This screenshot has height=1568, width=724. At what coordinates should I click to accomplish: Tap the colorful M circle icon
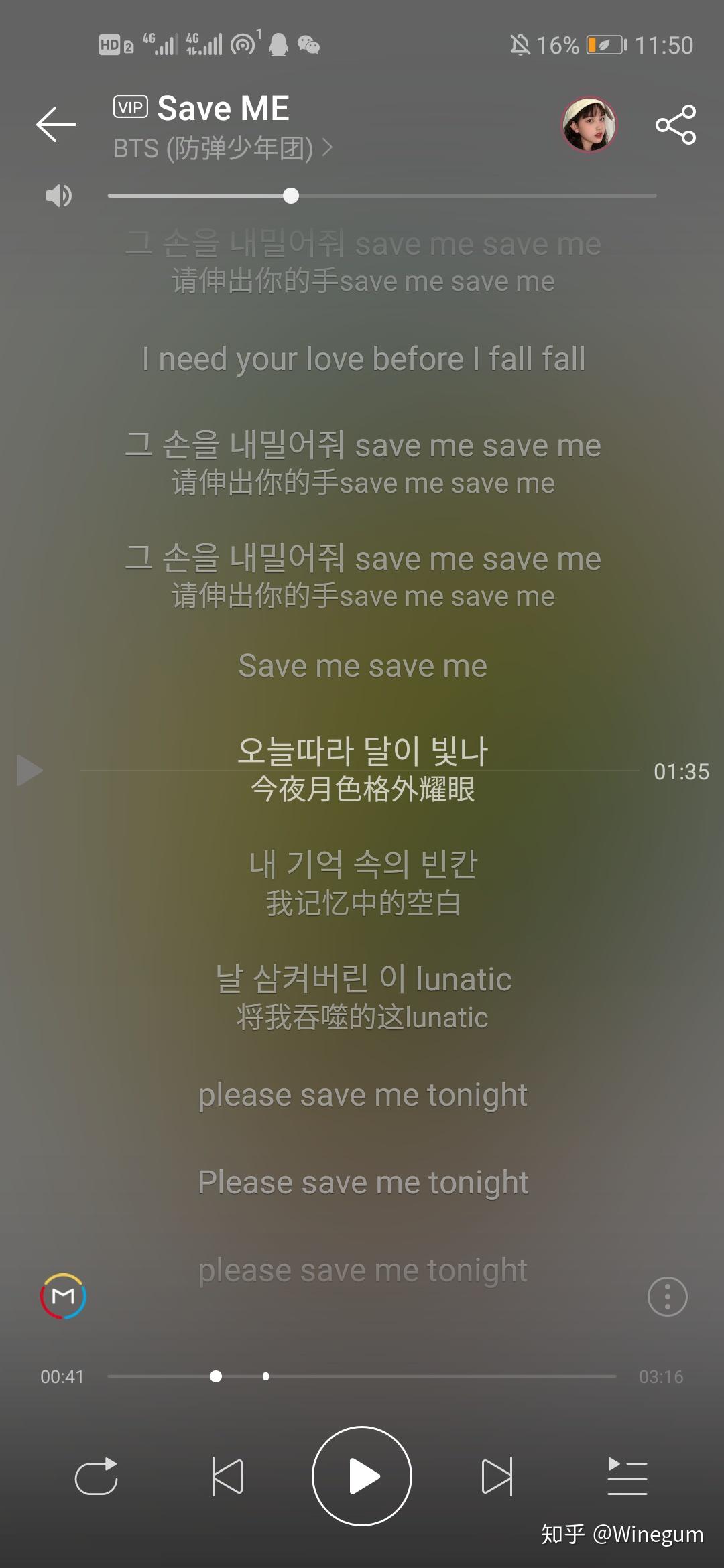click(64, 1296)
